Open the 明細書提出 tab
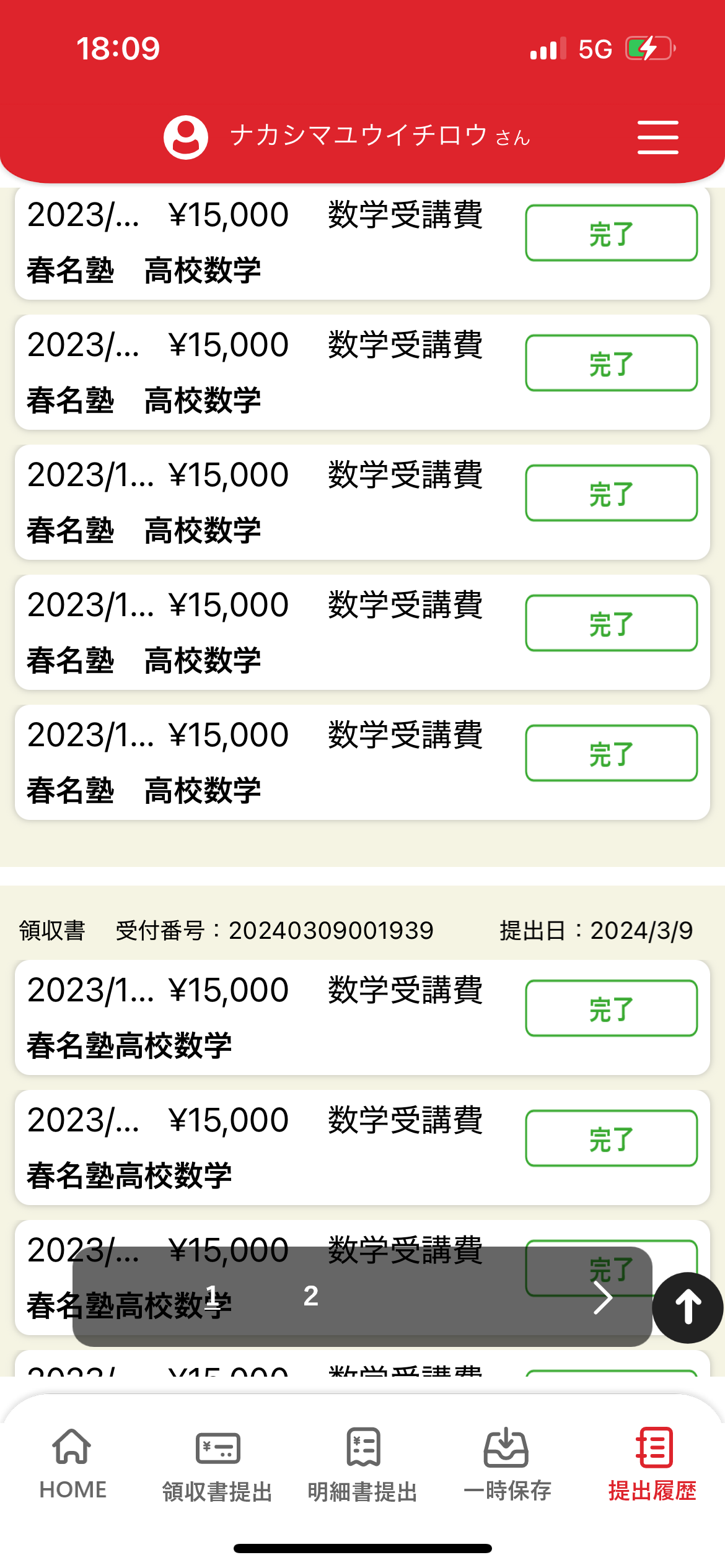Image resolution: width=725 pixels, height=1568 pixels. [x=362, y=1464]
